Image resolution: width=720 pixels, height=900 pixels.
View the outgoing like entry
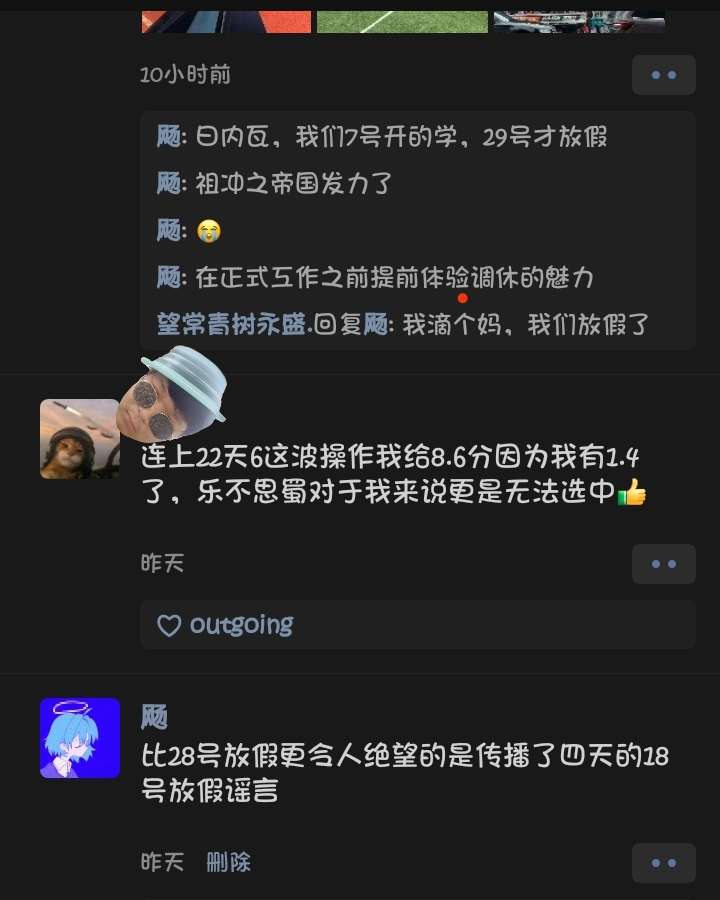click(241, 625)
